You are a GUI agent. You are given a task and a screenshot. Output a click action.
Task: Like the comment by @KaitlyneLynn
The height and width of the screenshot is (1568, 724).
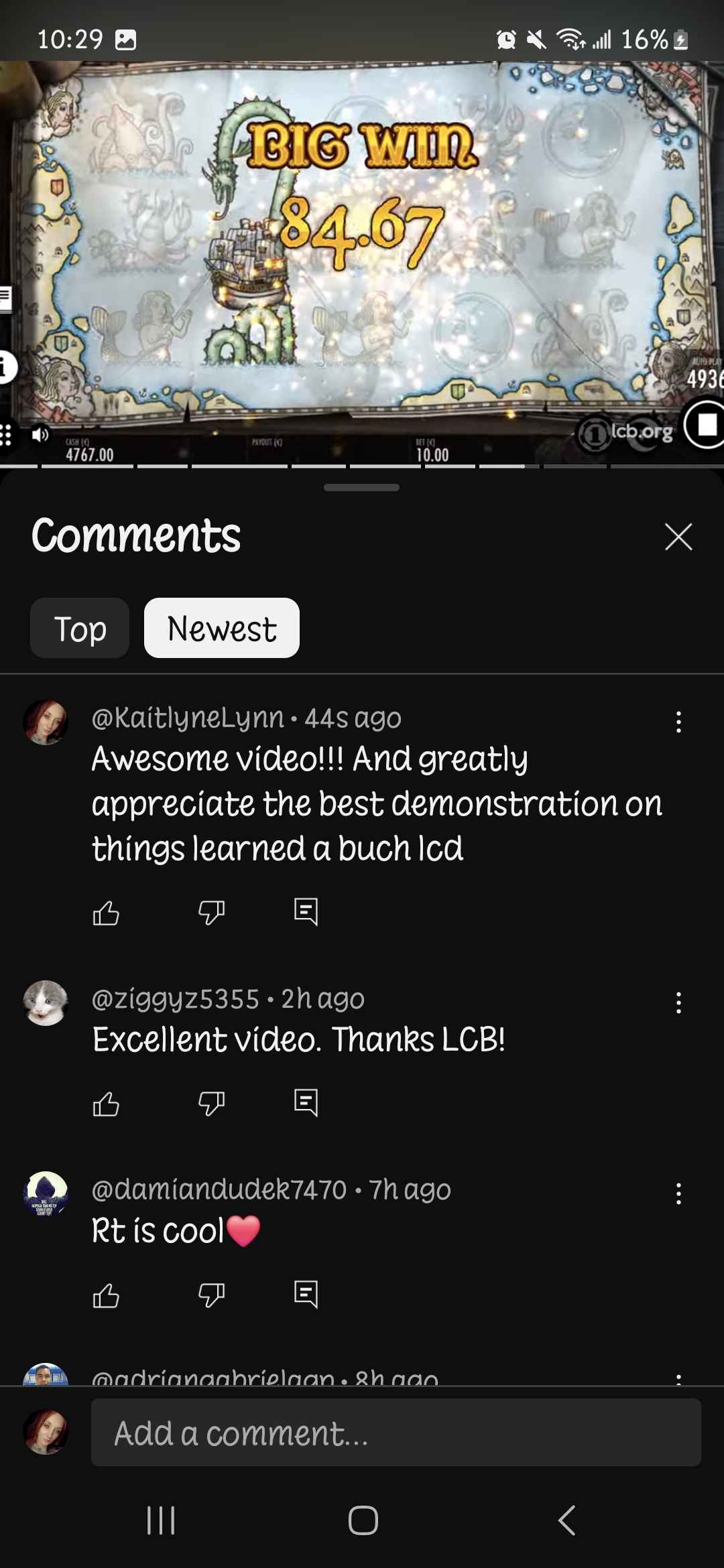pos(106,913)
